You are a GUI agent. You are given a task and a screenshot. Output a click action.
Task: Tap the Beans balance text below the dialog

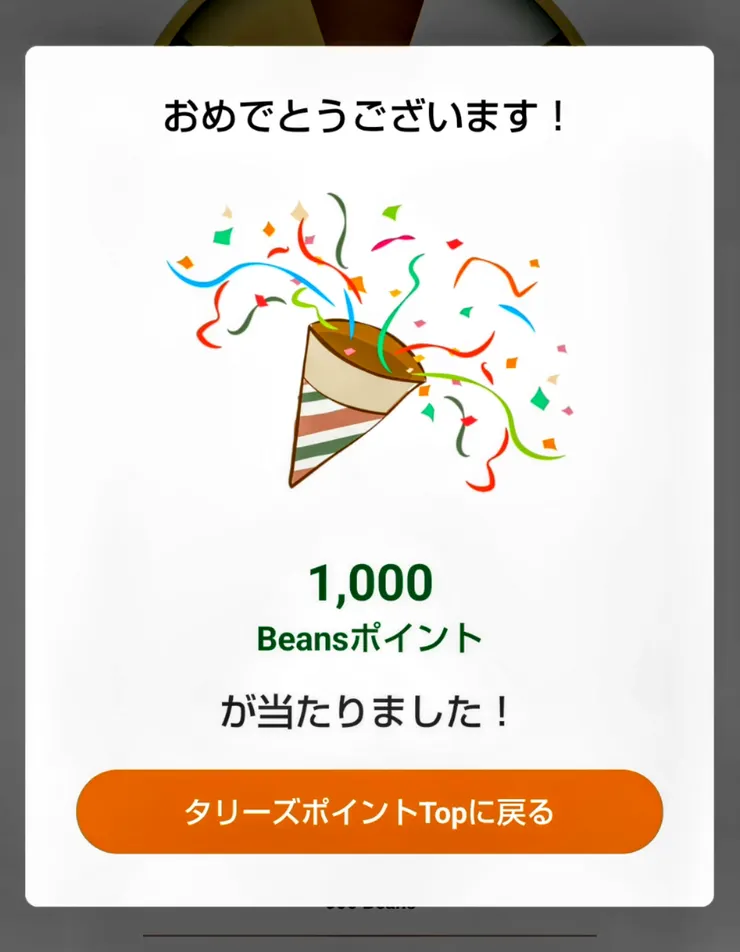point(368,903)
